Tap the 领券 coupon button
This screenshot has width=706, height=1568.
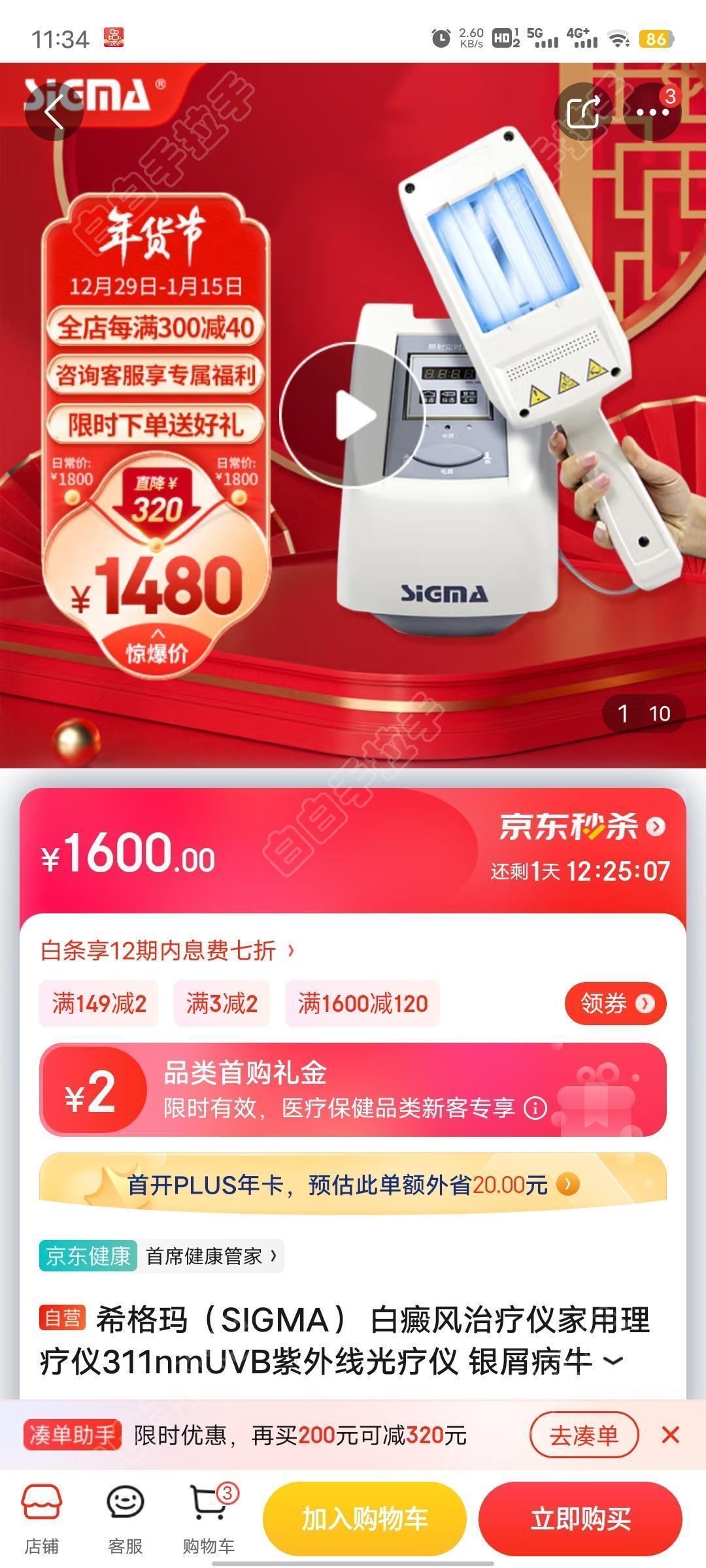click(615, 1004)
